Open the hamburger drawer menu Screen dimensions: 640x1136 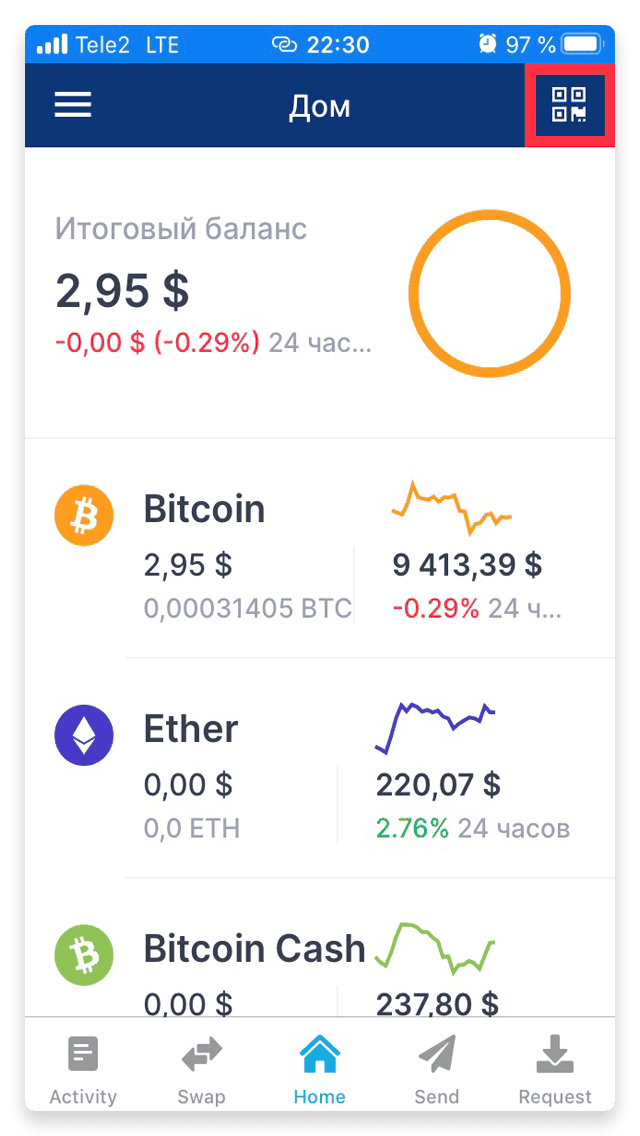[x=73, y=106]
